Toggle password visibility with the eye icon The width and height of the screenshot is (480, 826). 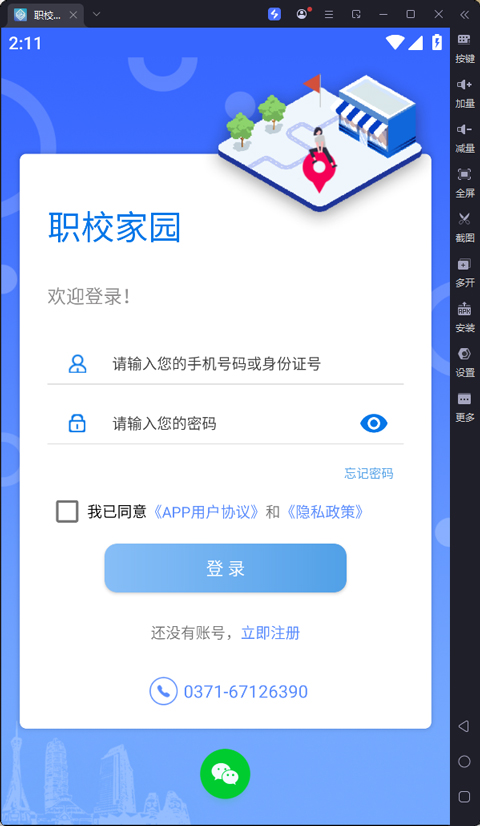[x=374, y=424]
